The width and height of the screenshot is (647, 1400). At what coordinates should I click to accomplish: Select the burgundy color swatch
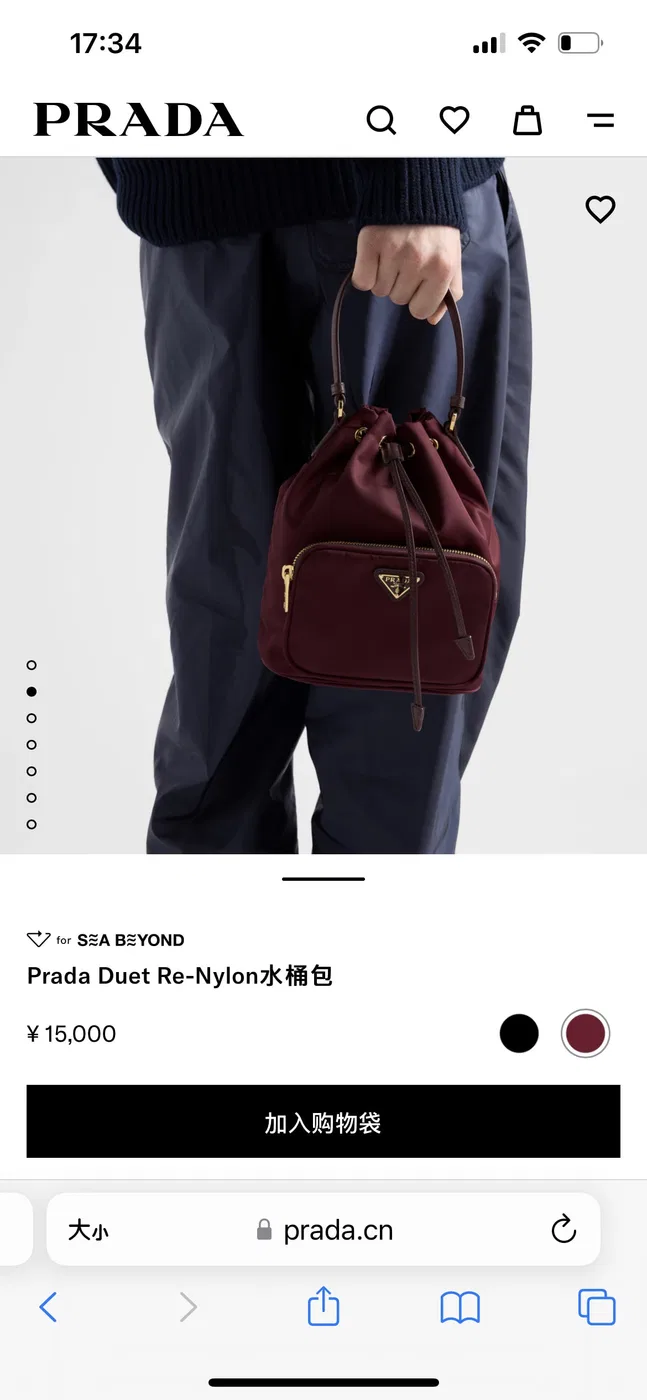click(x=585, y=1033)
